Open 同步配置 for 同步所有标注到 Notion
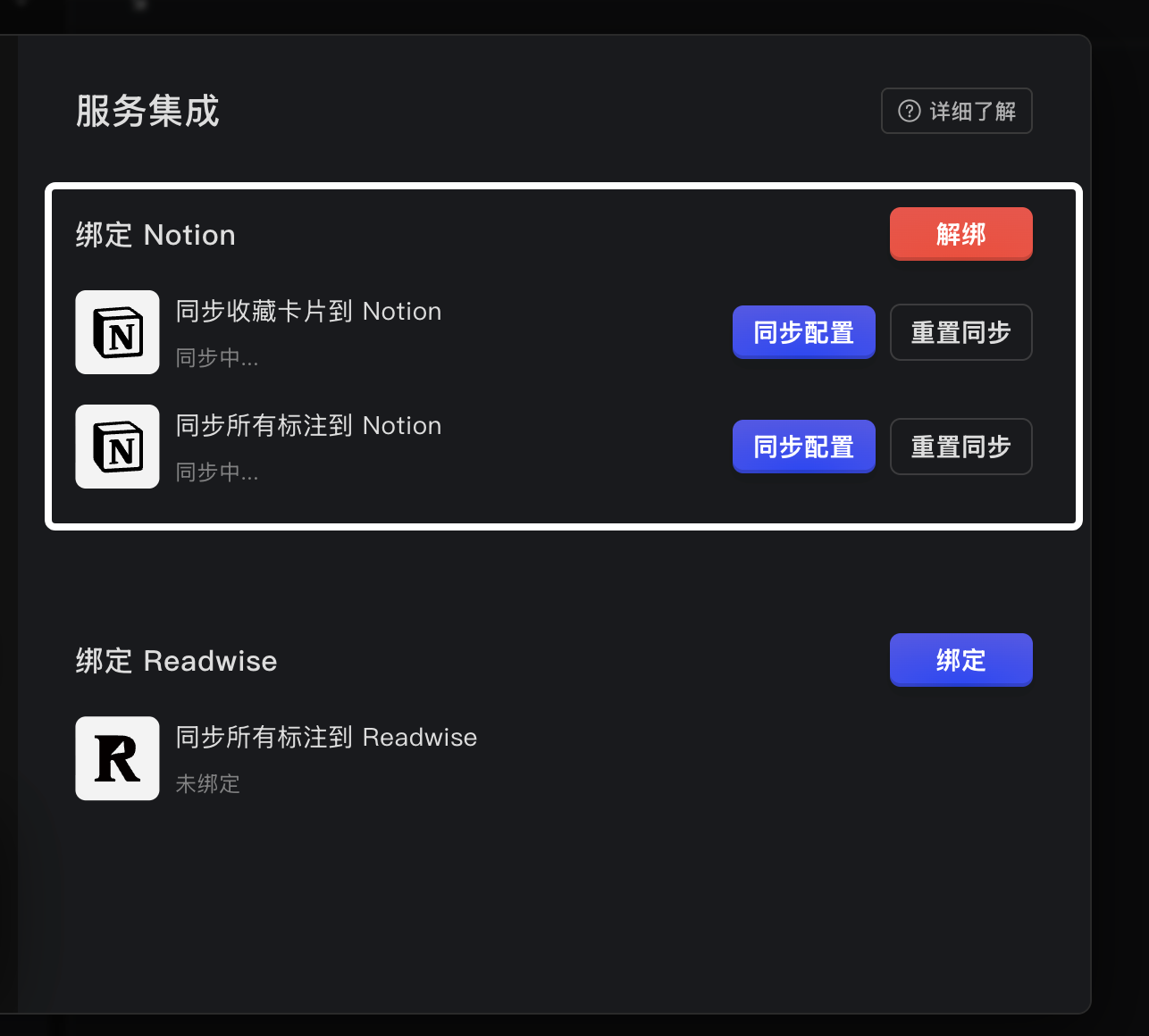Viewport: 1149px width, 1036px height. click(x=803, y=447)
